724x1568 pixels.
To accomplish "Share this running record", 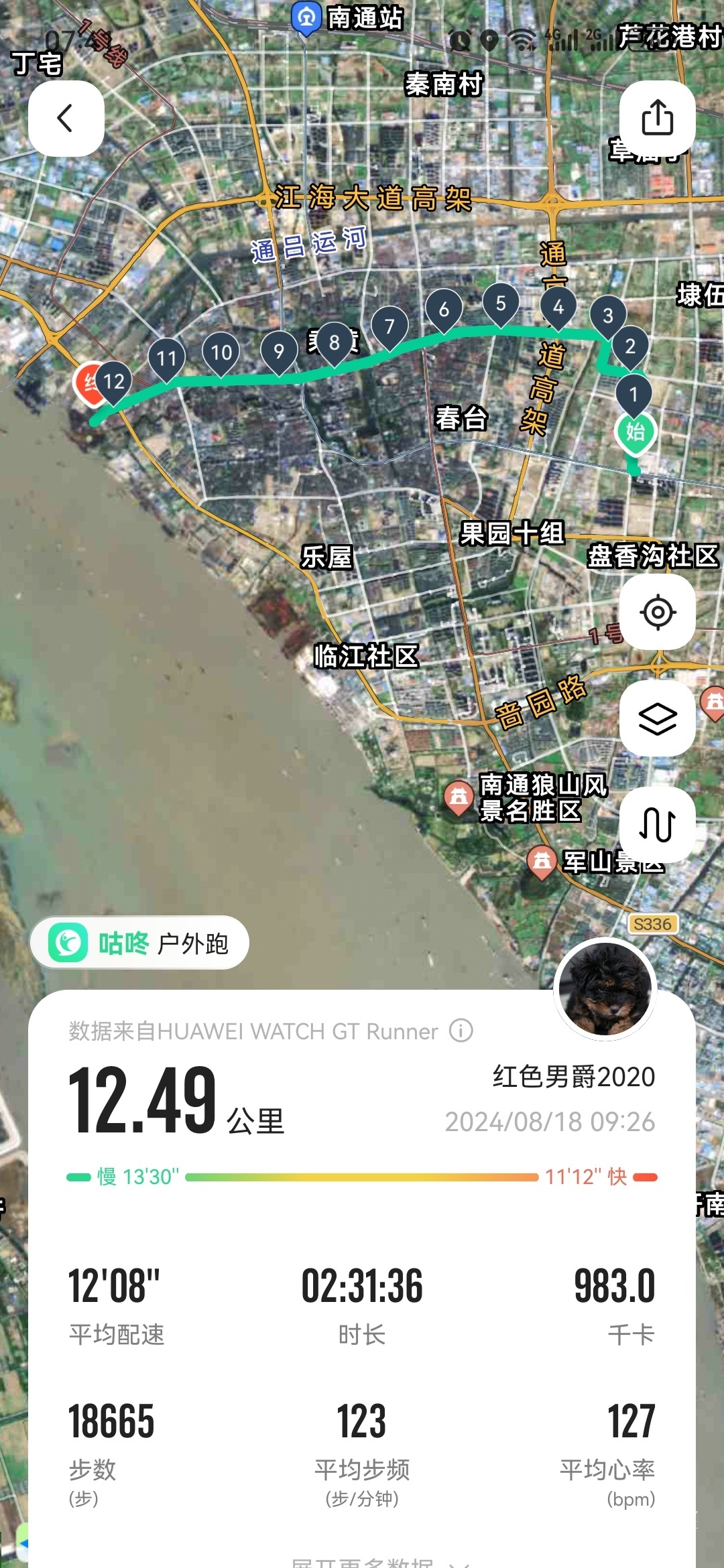I will 657,118.
